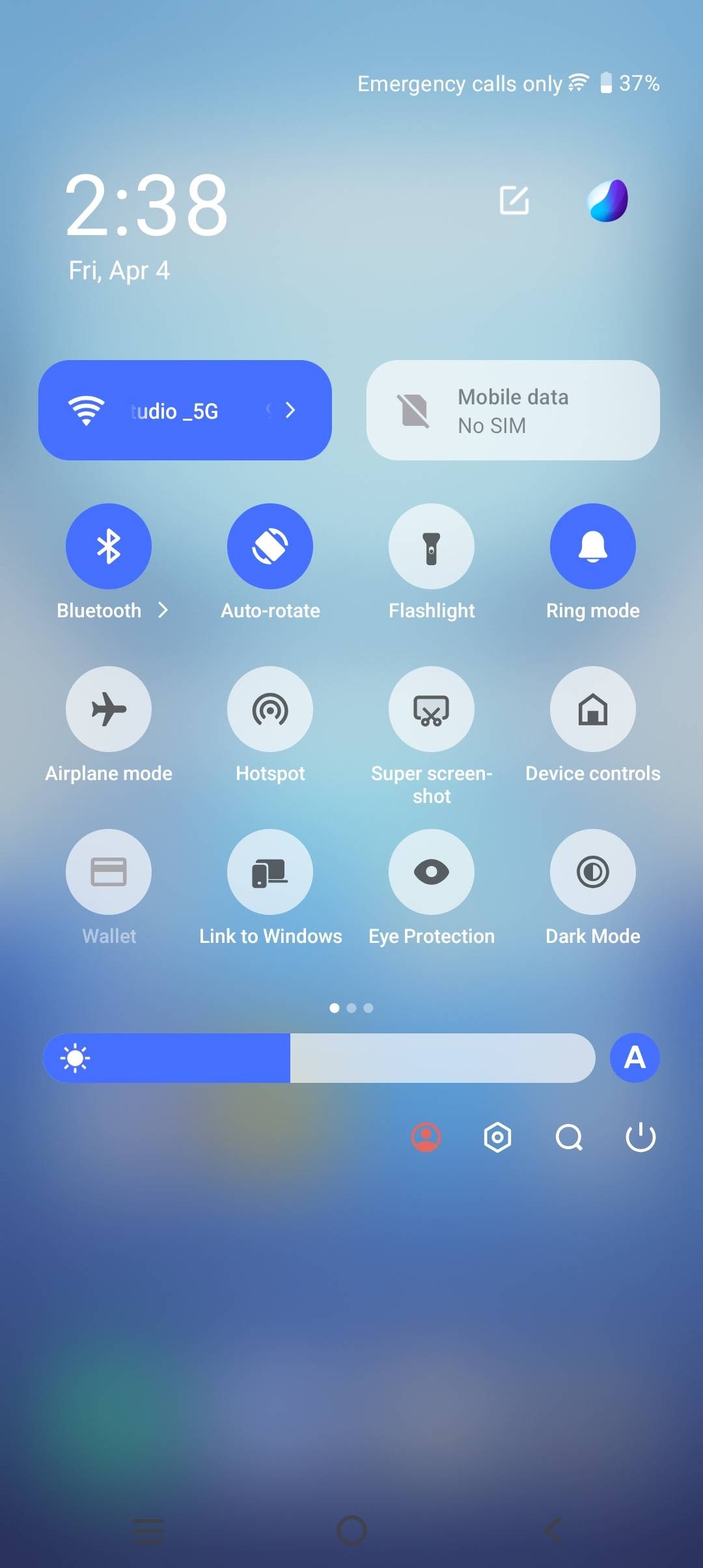
Task: Turn on Hotspot
Action: click(x=269, y=708)
